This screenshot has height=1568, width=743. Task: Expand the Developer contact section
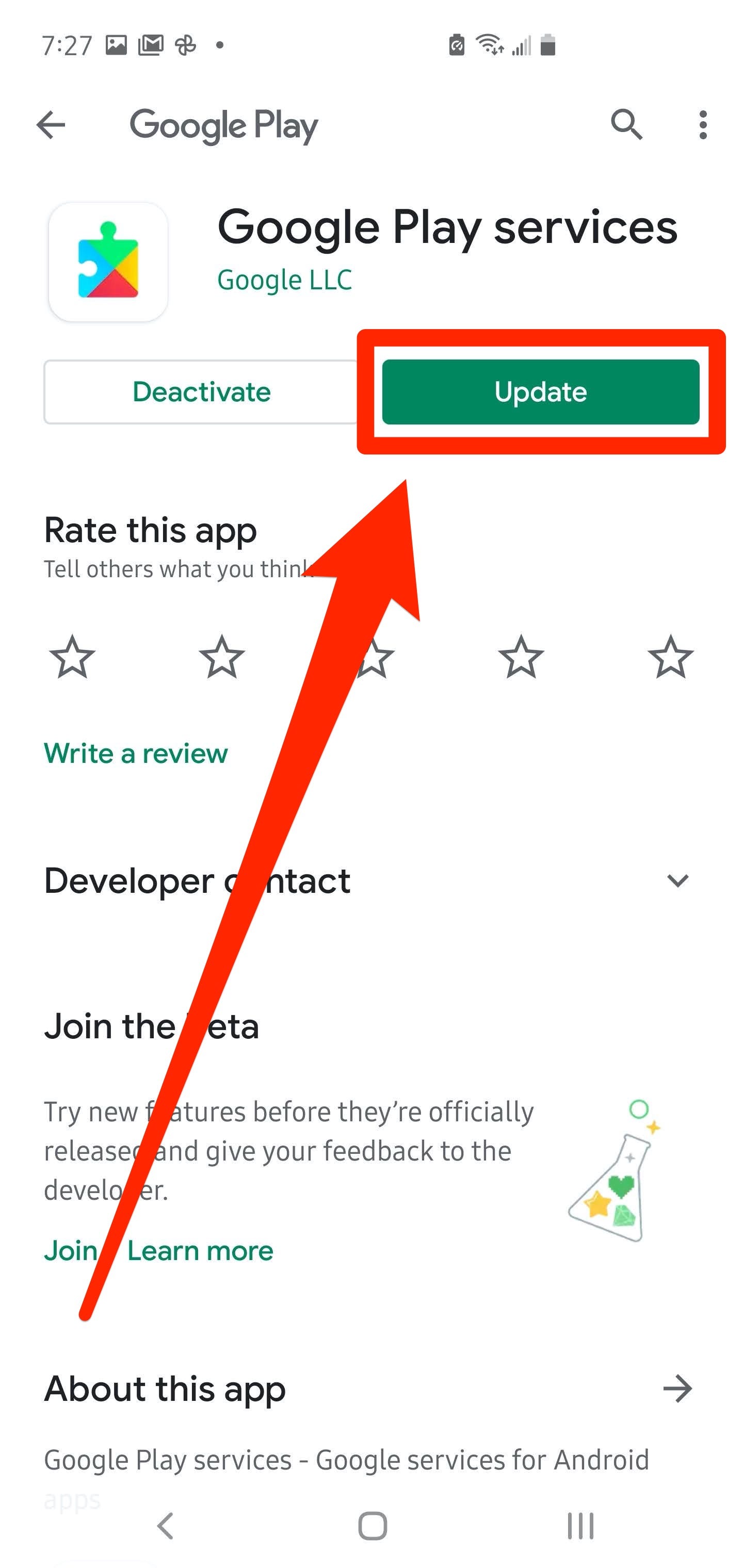[x=677, y=881]
